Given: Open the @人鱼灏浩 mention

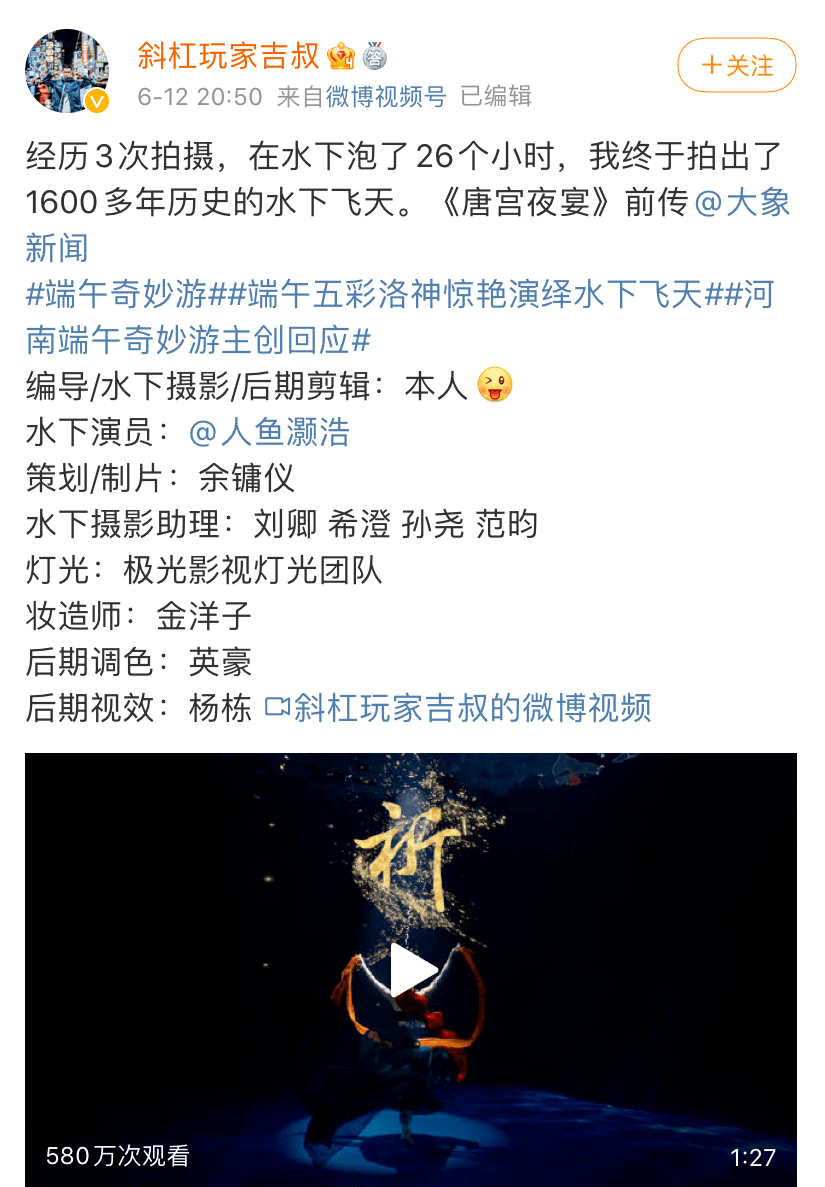Looking at the screenshot, I should pos(270,432).
